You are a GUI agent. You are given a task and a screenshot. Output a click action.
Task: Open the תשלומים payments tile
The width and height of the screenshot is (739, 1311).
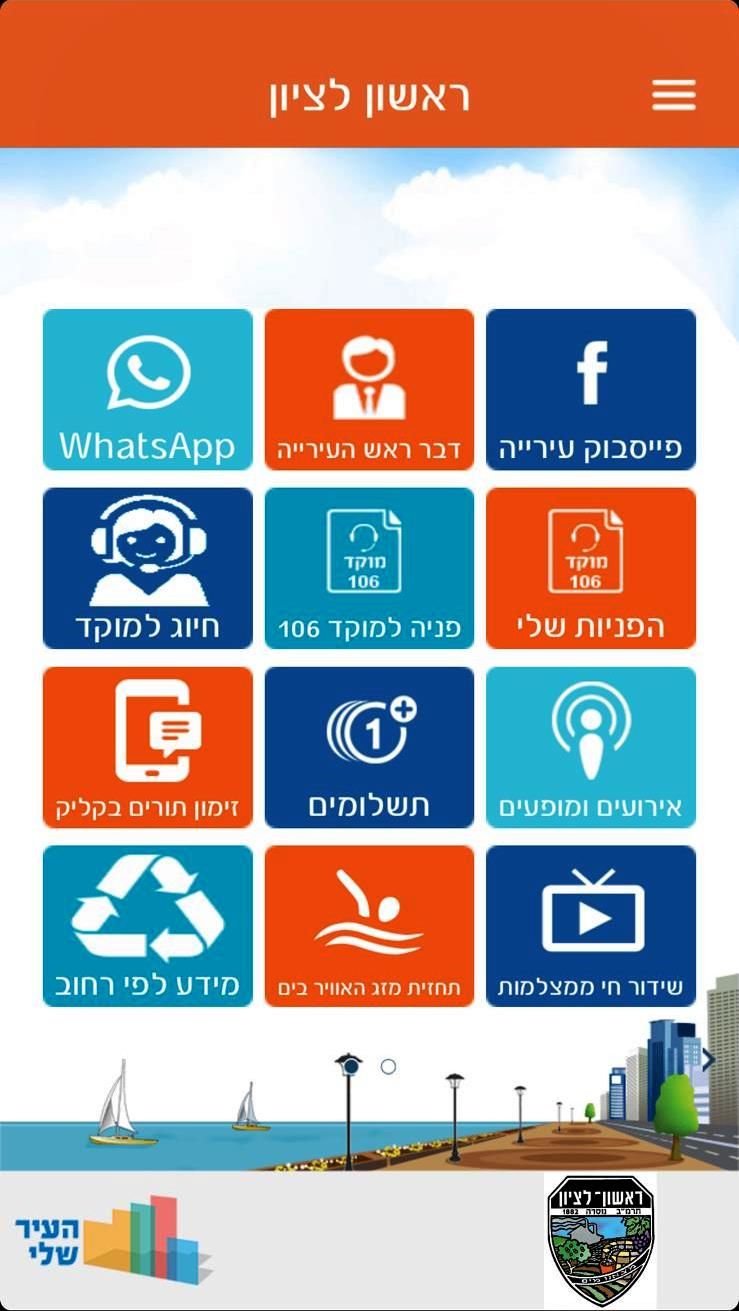[x=369, y=747]
